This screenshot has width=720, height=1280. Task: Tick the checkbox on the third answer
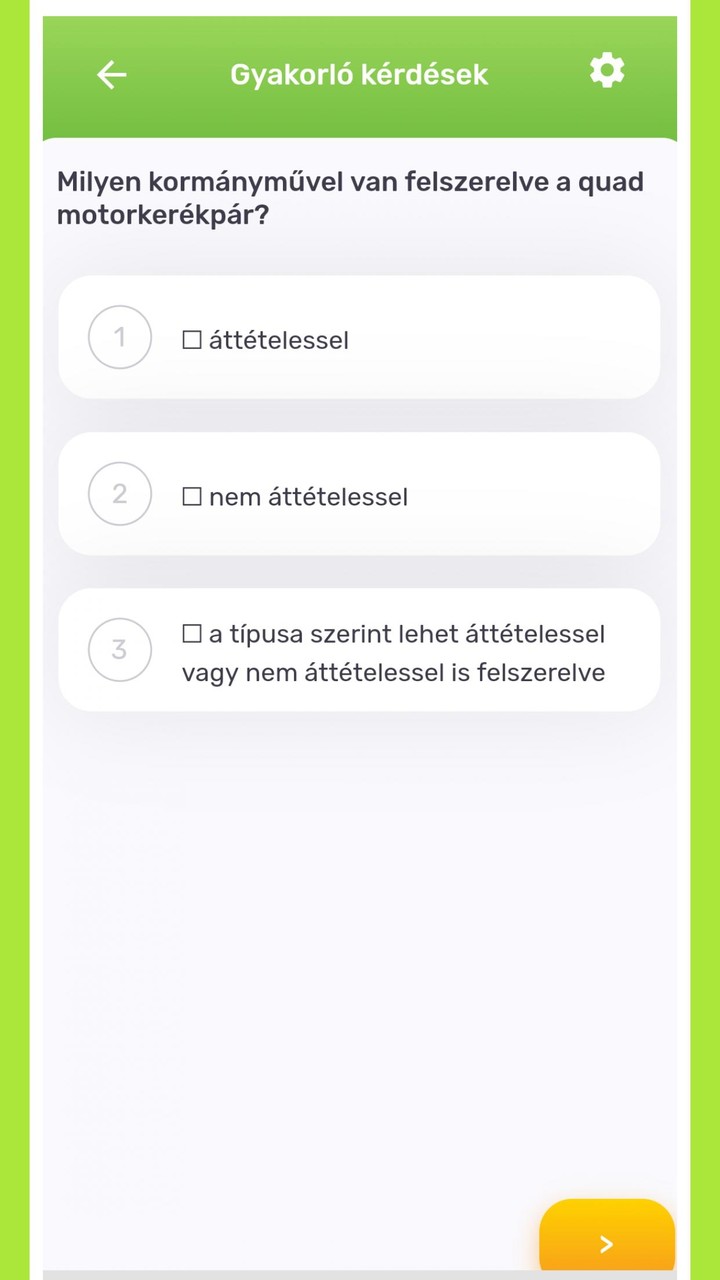[192, 632]
